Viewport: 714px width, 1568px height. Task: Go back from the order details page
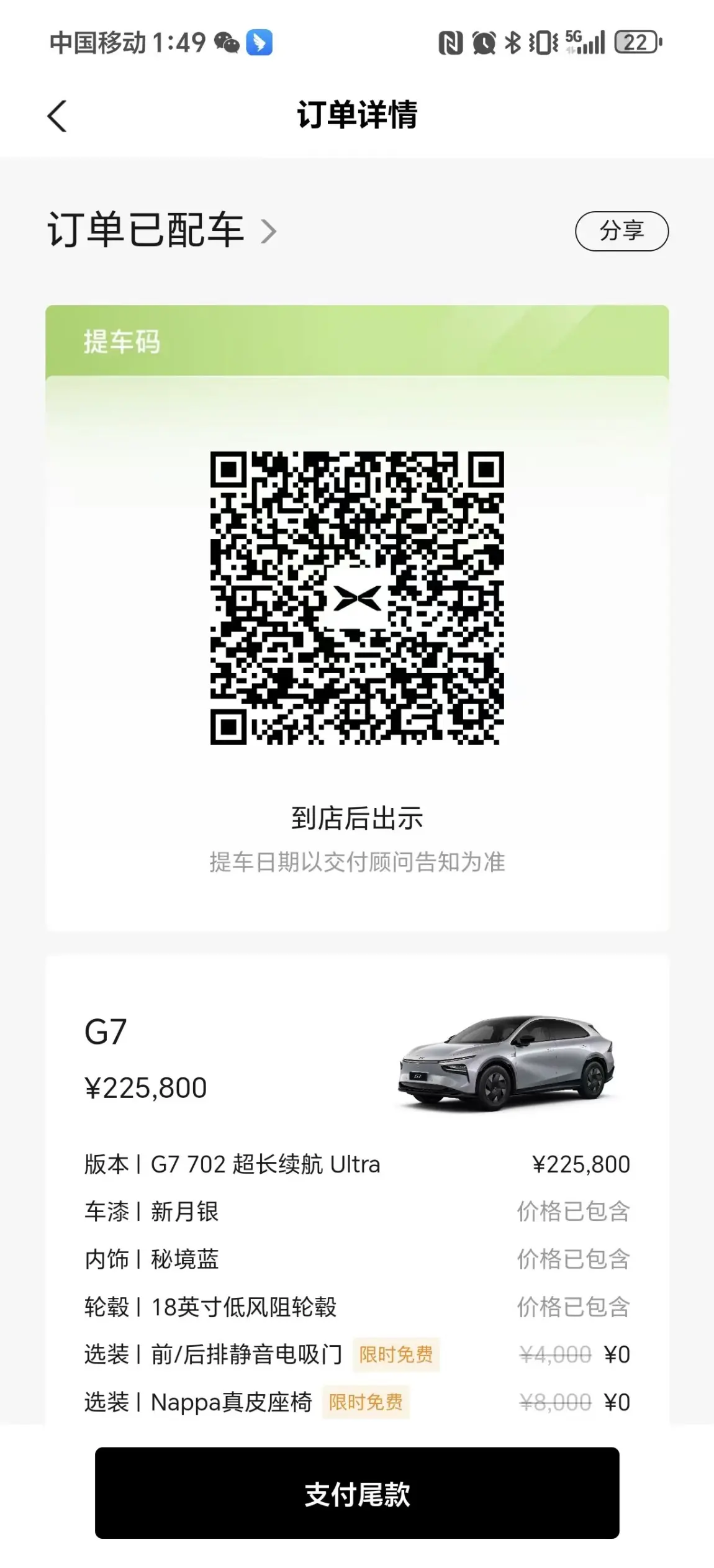point(57,116)
